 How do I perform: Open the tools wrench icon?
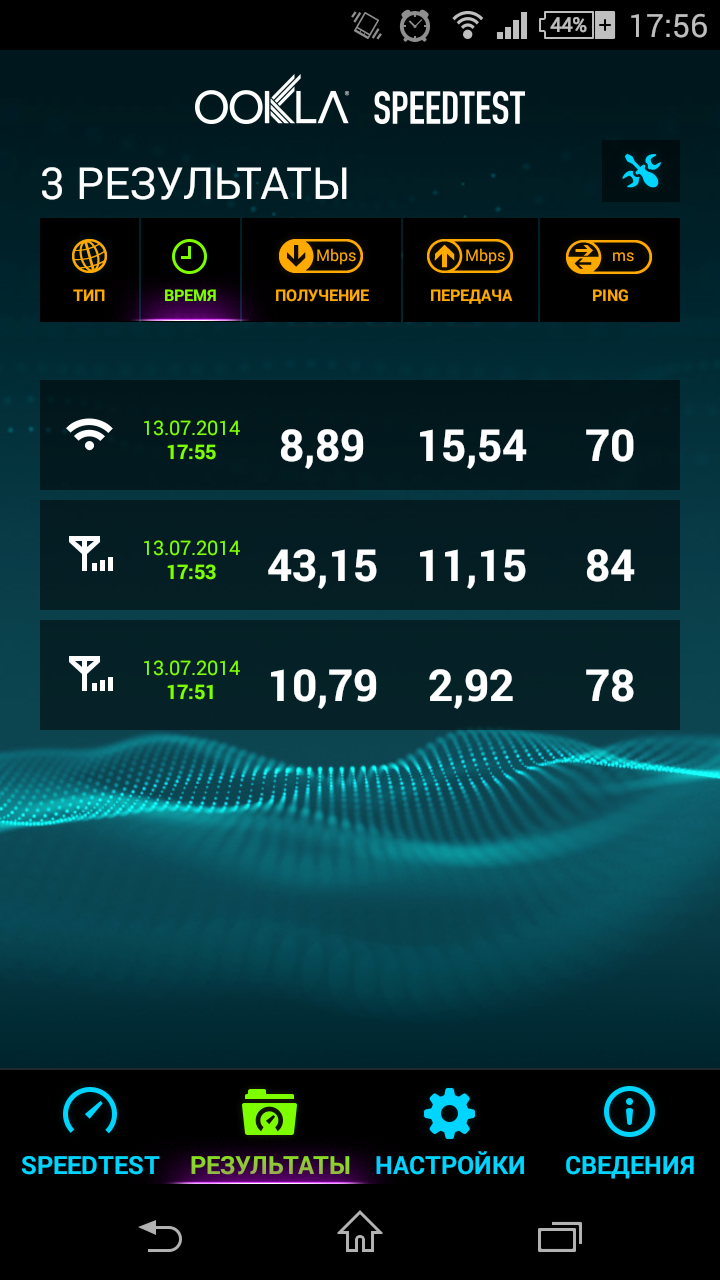point(641,172)
